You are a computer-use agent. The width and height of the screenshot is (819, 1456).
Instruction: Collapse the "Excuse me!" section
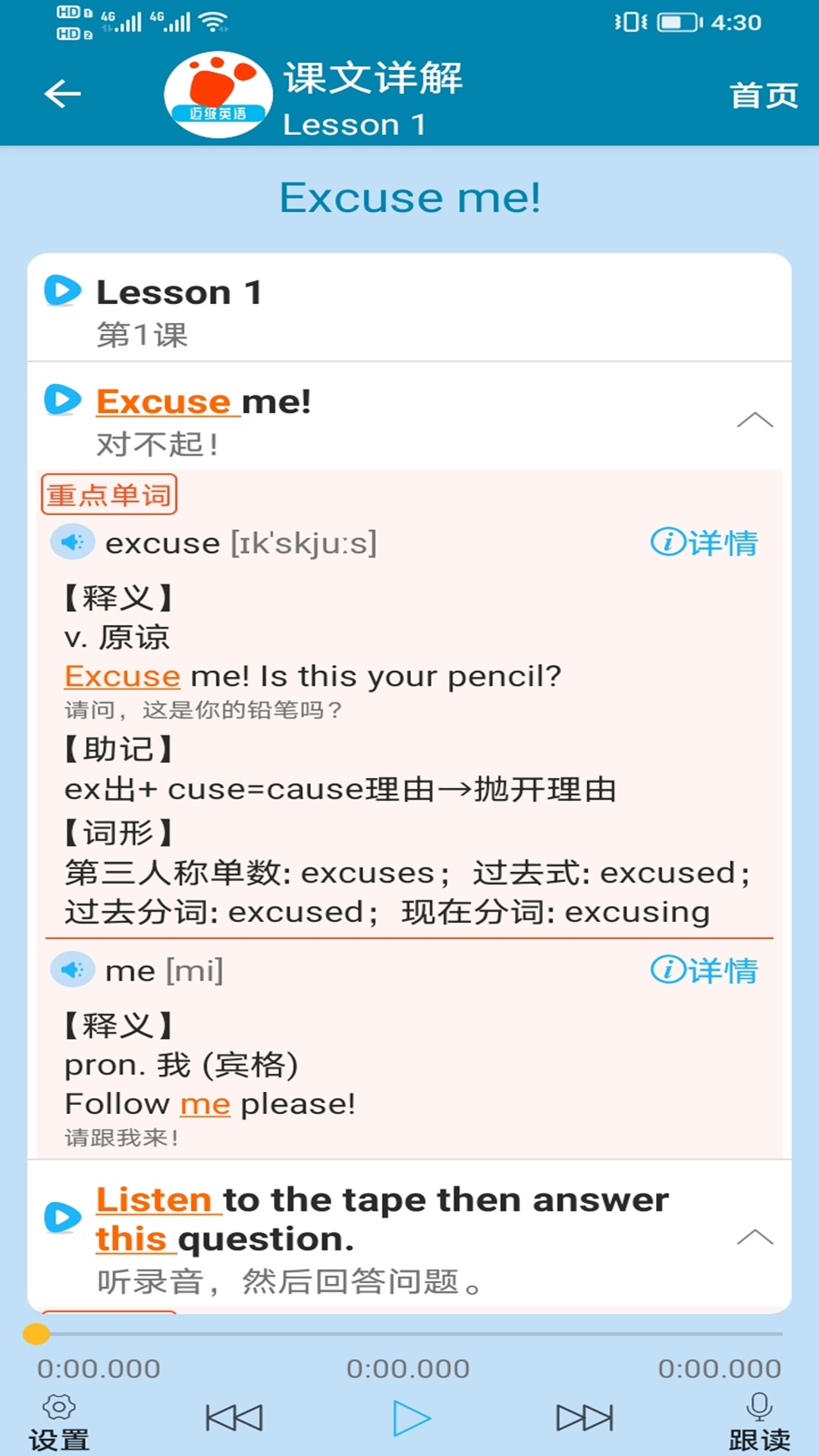755,419
